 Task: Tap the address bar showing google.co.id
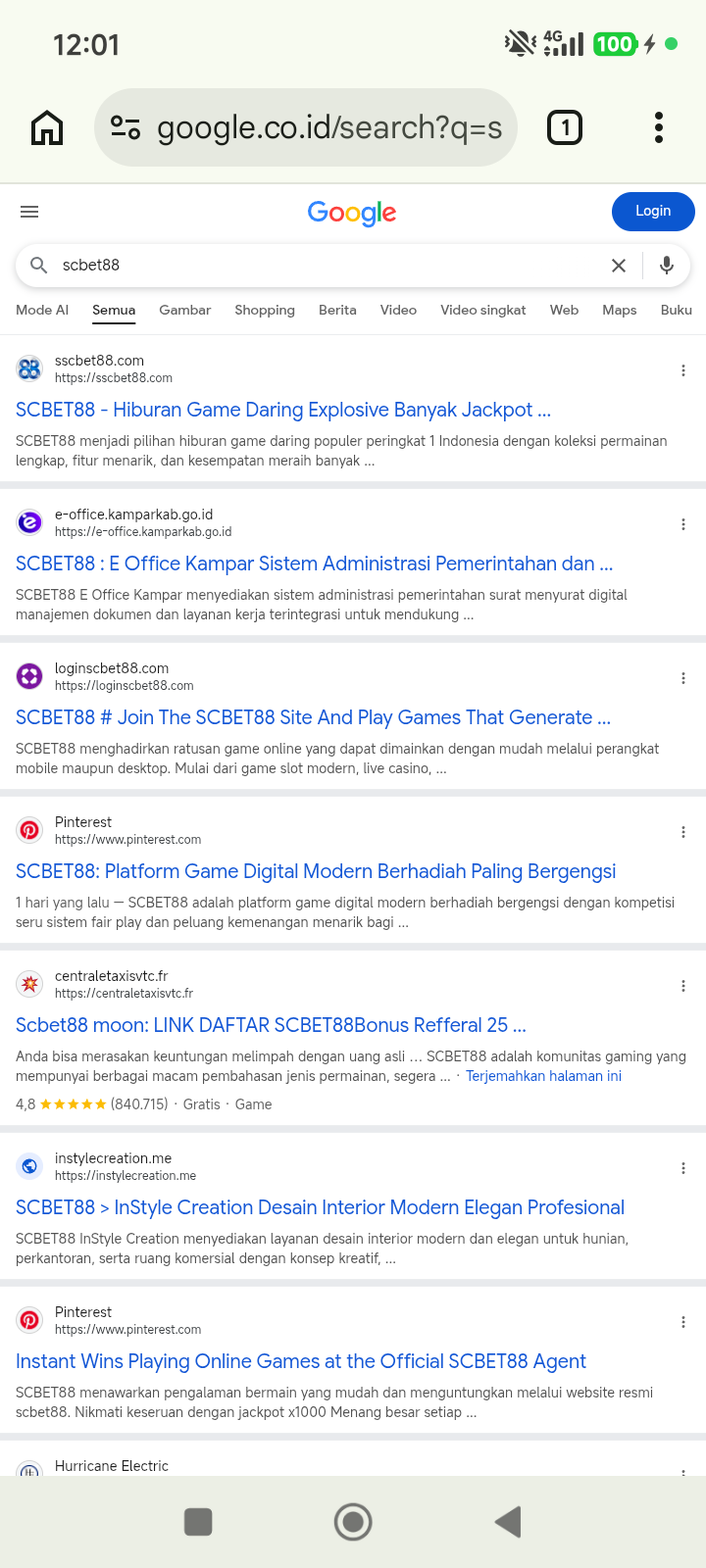click(305, 127)
